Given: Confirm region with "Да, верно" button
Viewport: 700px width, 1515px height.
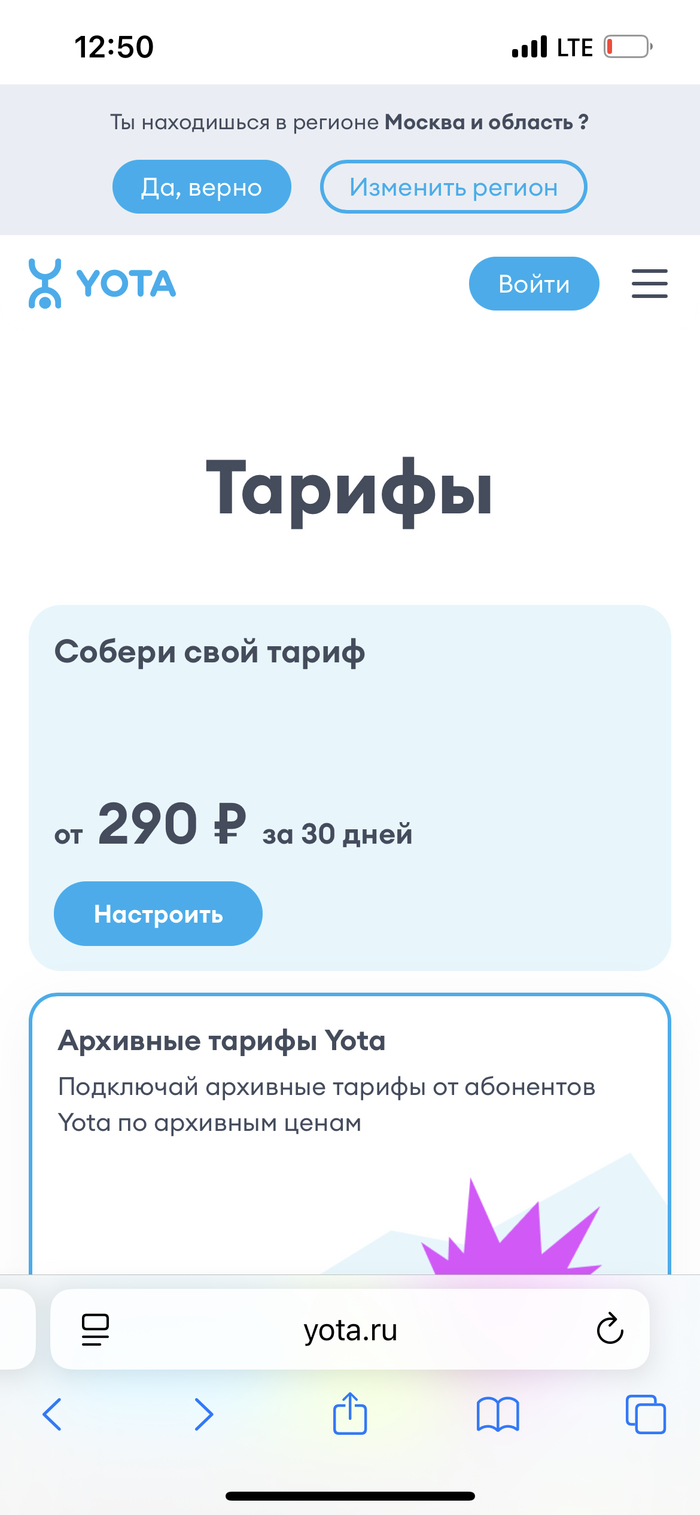Looking at the screenshot, I should 201,187.
